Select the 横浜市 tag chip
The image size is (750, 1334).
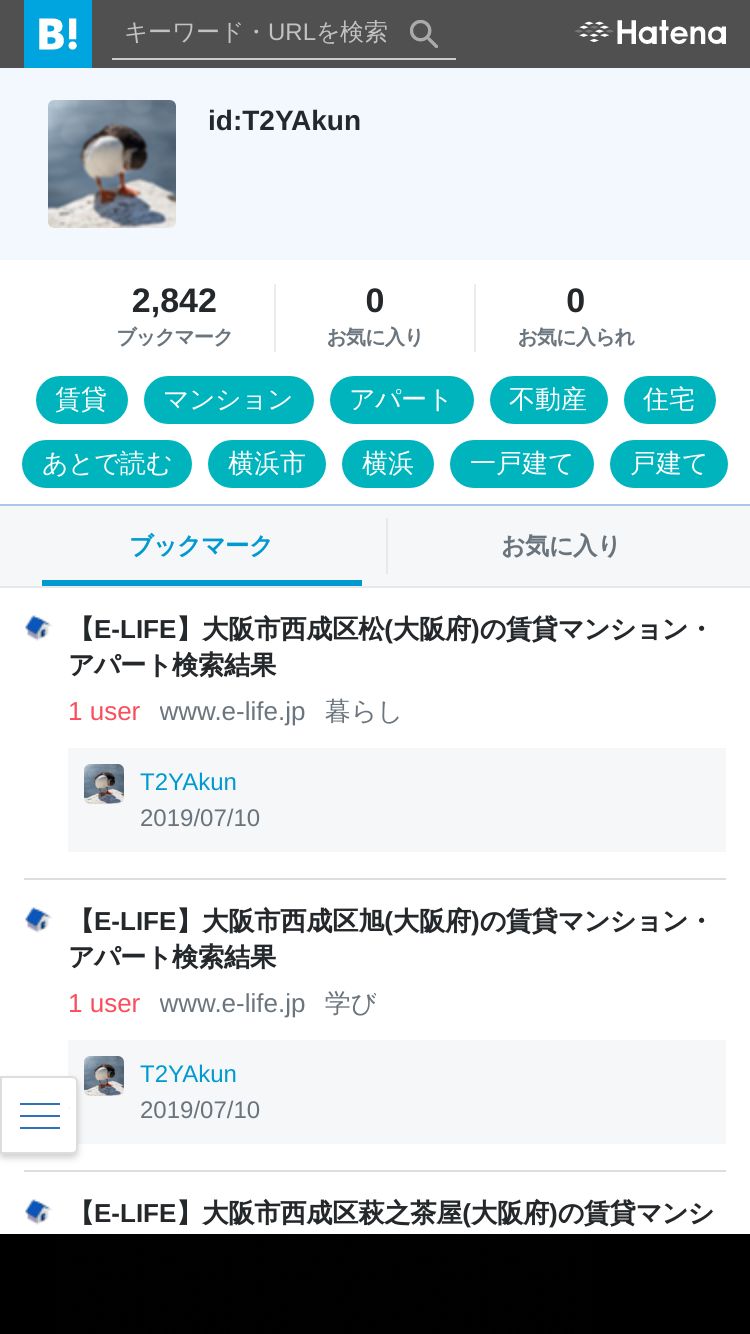(267, 464)
